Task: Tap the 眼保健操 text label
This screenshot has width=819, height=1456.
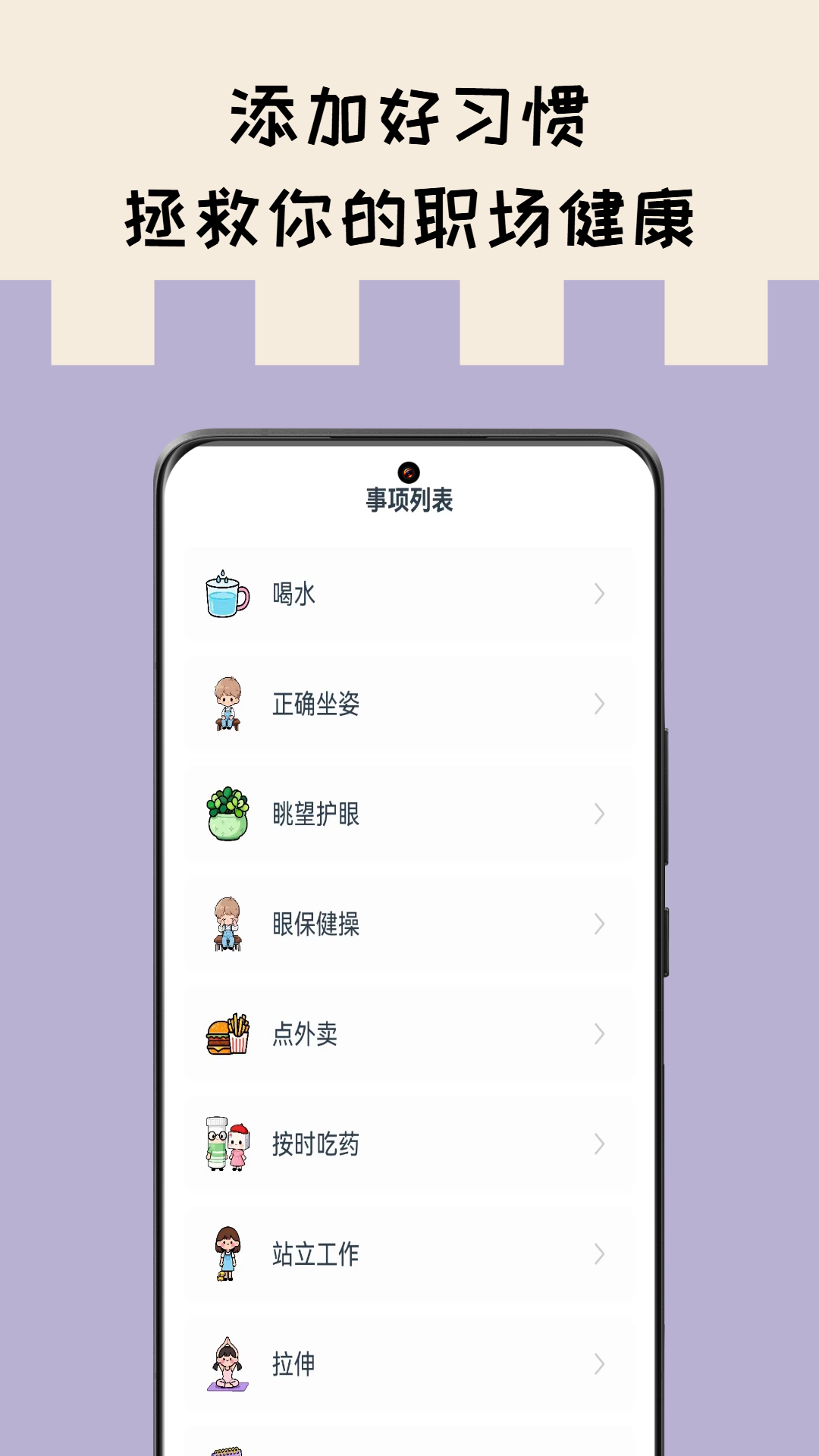Action: pyautogui.click(x=315, y=925)
